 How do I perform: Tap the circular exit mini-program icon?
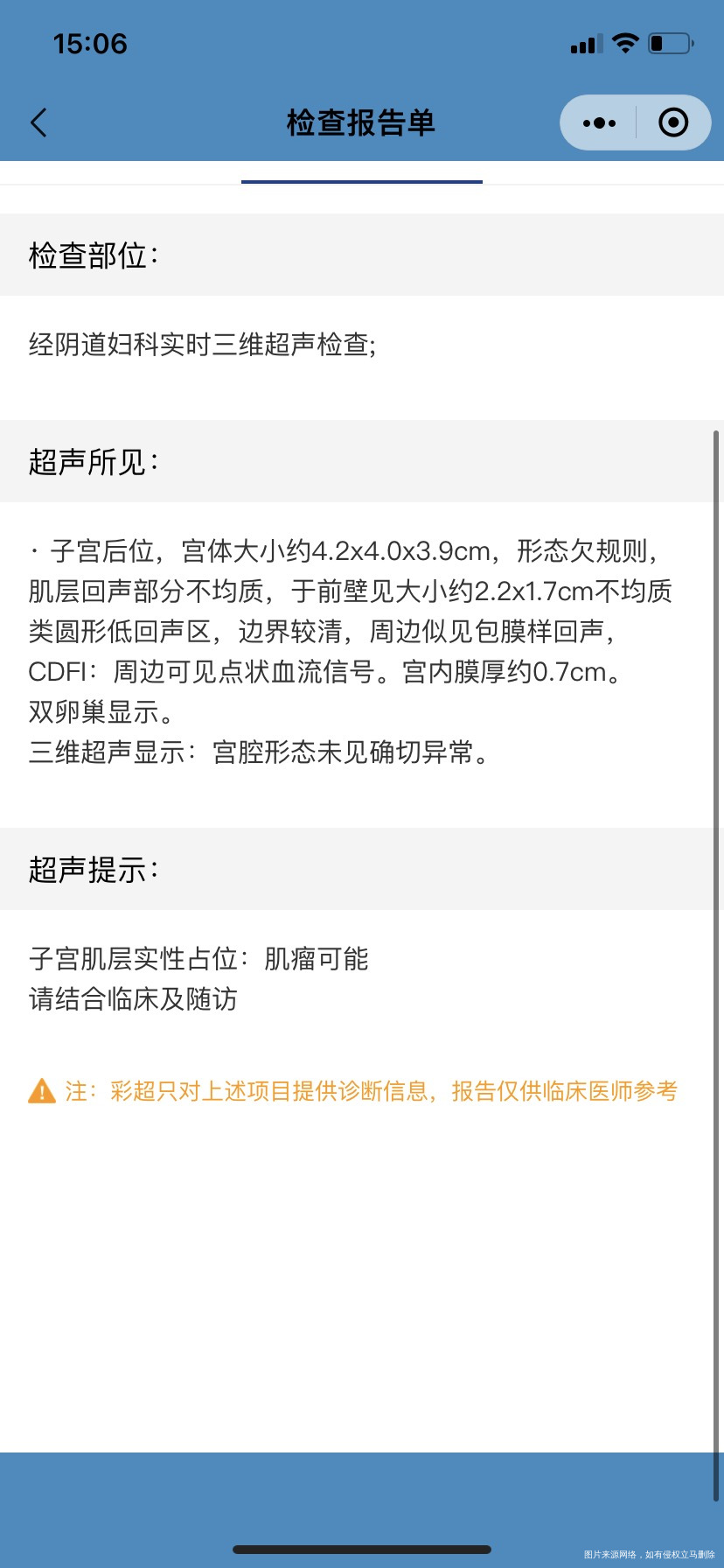673,122
